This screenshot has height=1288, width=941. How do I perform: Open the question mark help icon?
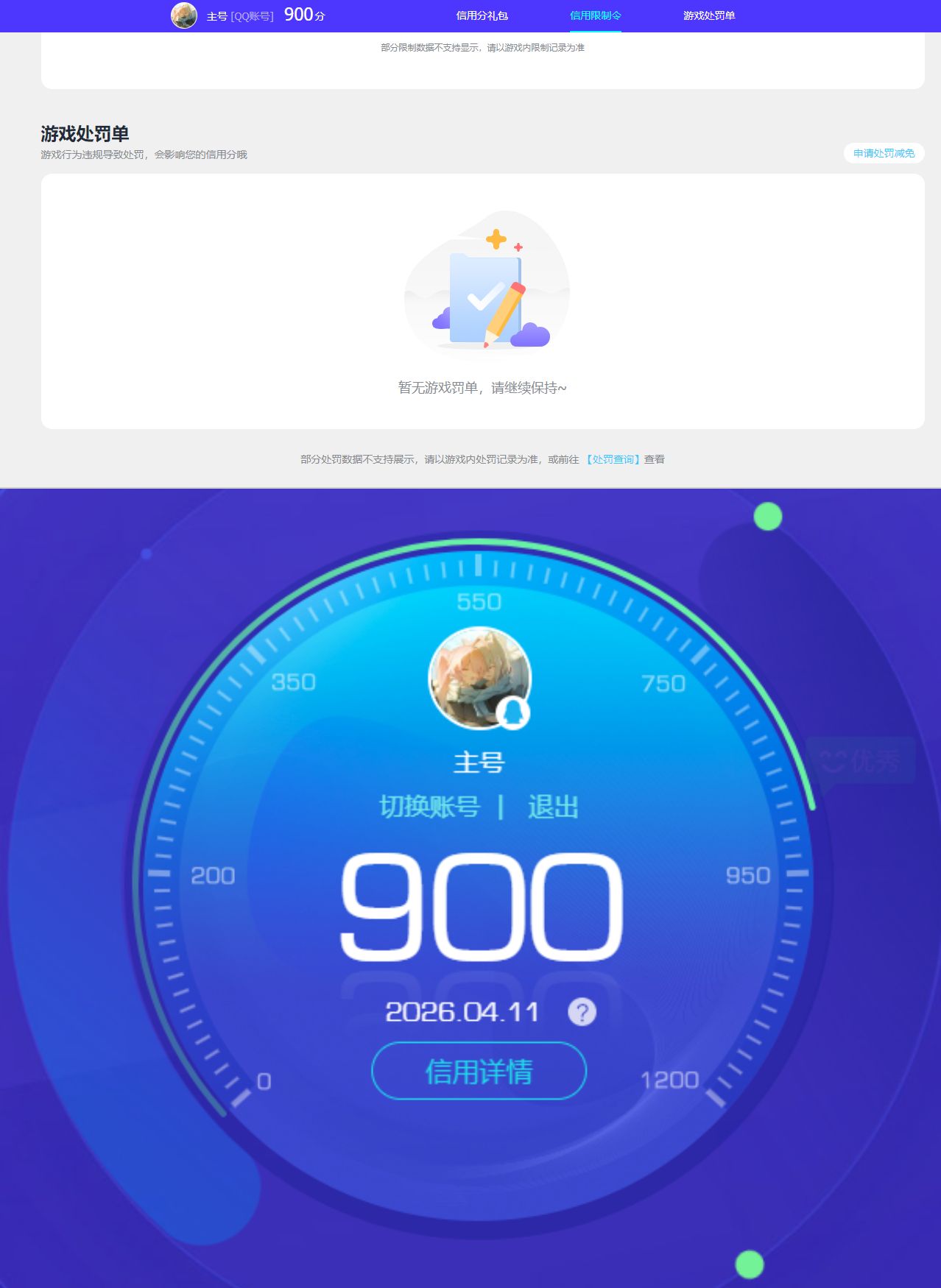[582, 1012]
